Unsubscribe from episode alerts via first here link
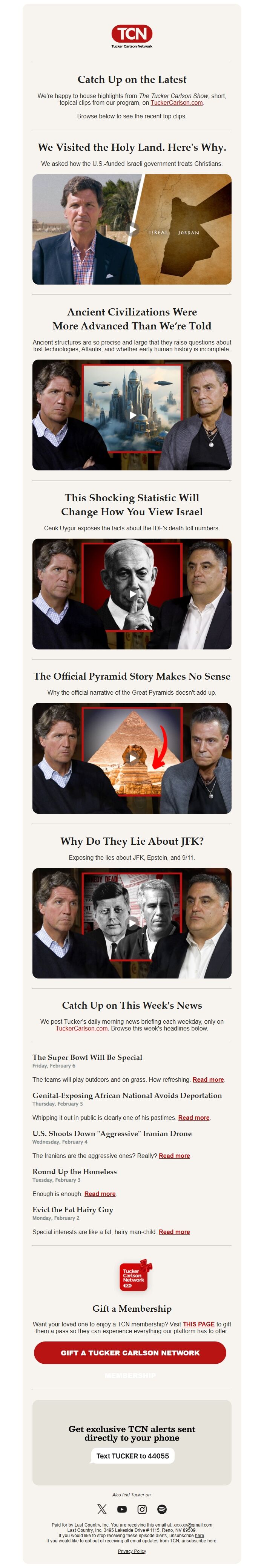The width and height of the screenshot is (264, 1568). point(200,1535)
